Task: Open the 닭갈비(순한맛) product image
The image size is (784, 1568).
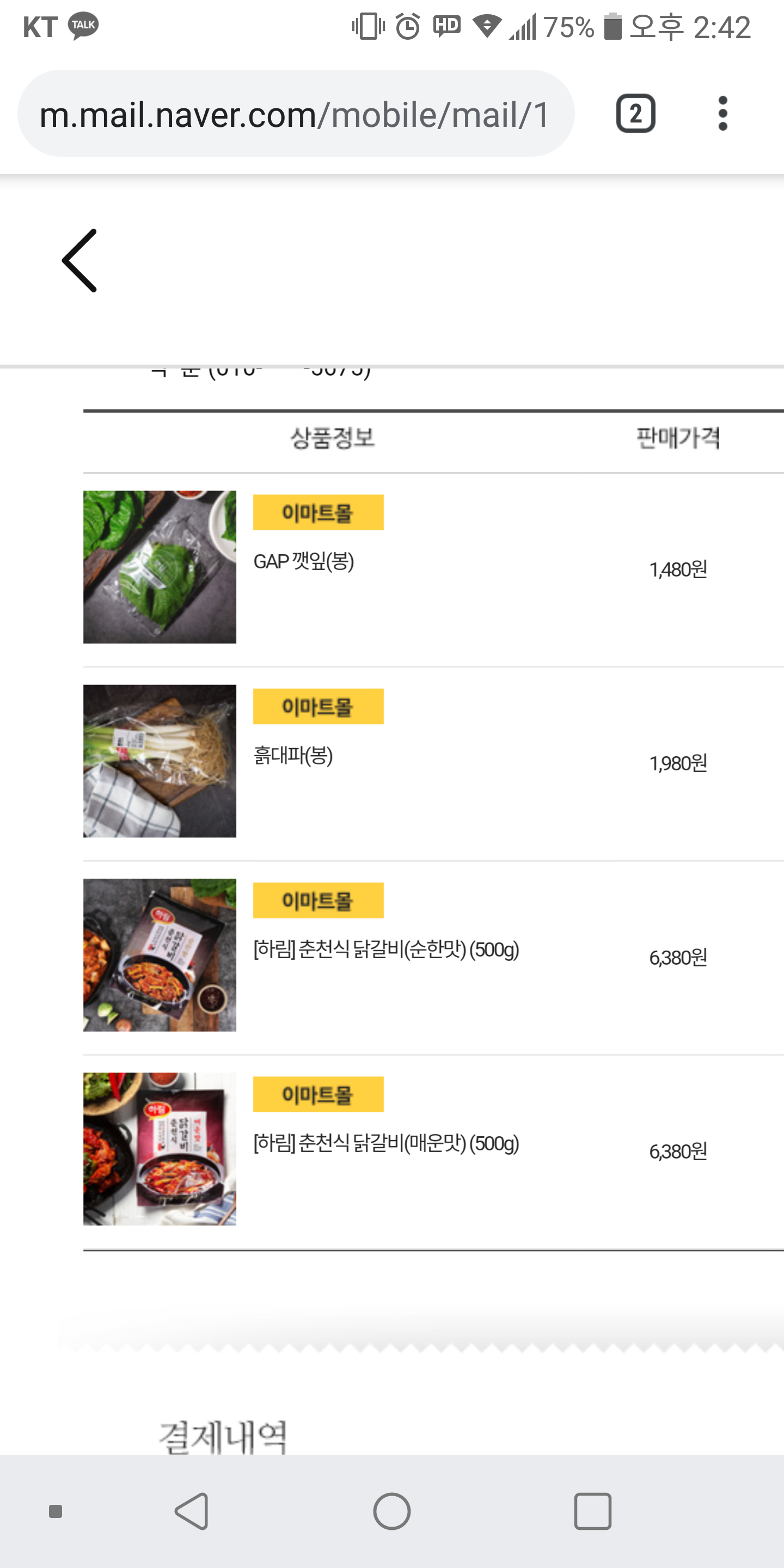Action: tap(160, 954)
